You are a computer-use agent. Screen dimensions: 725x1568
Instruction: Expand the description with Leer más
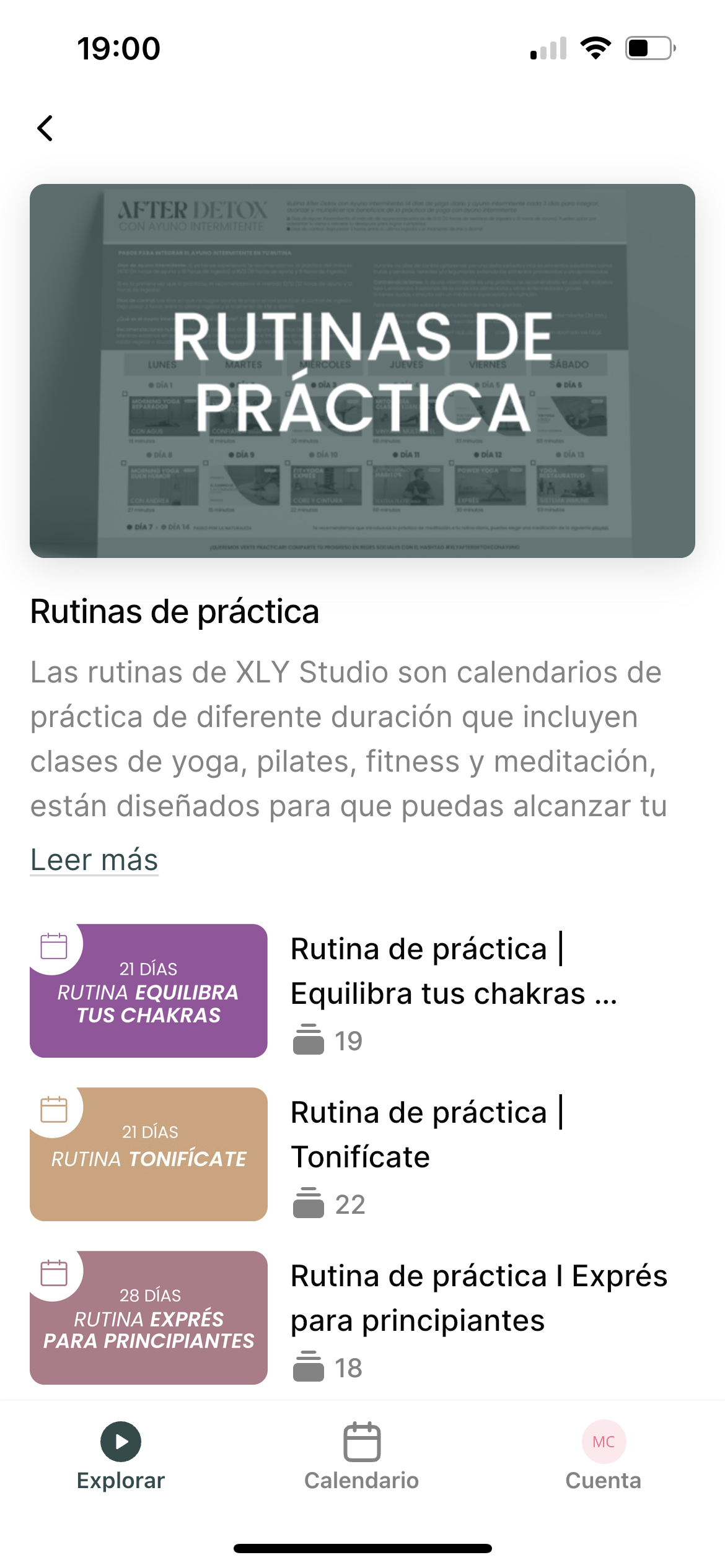[x=94, y=860]
